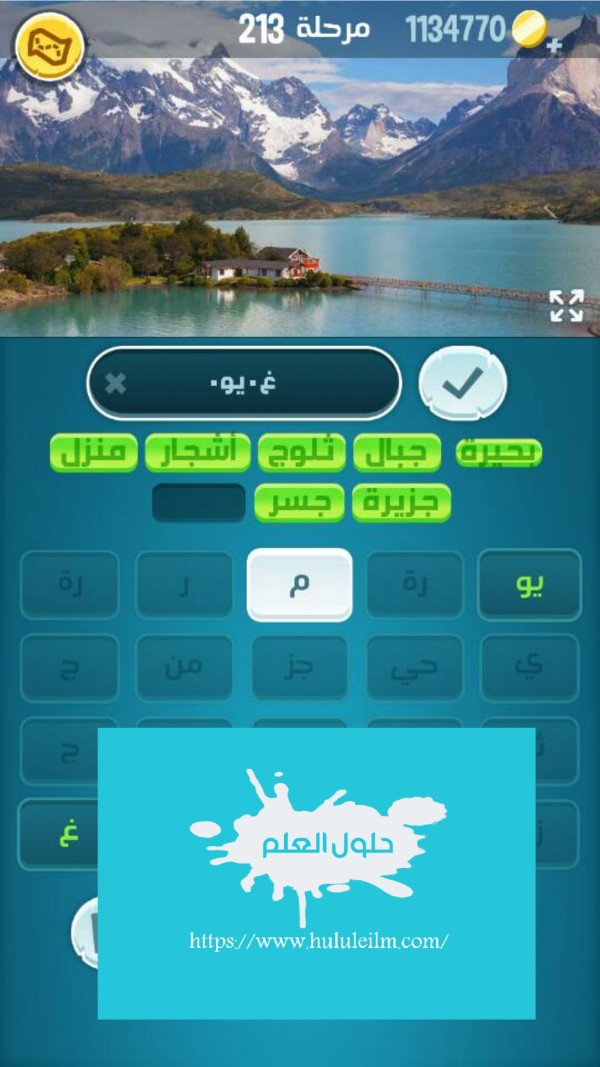Pick the letter tile جز
600x1067 pixels.
point(299,668)
